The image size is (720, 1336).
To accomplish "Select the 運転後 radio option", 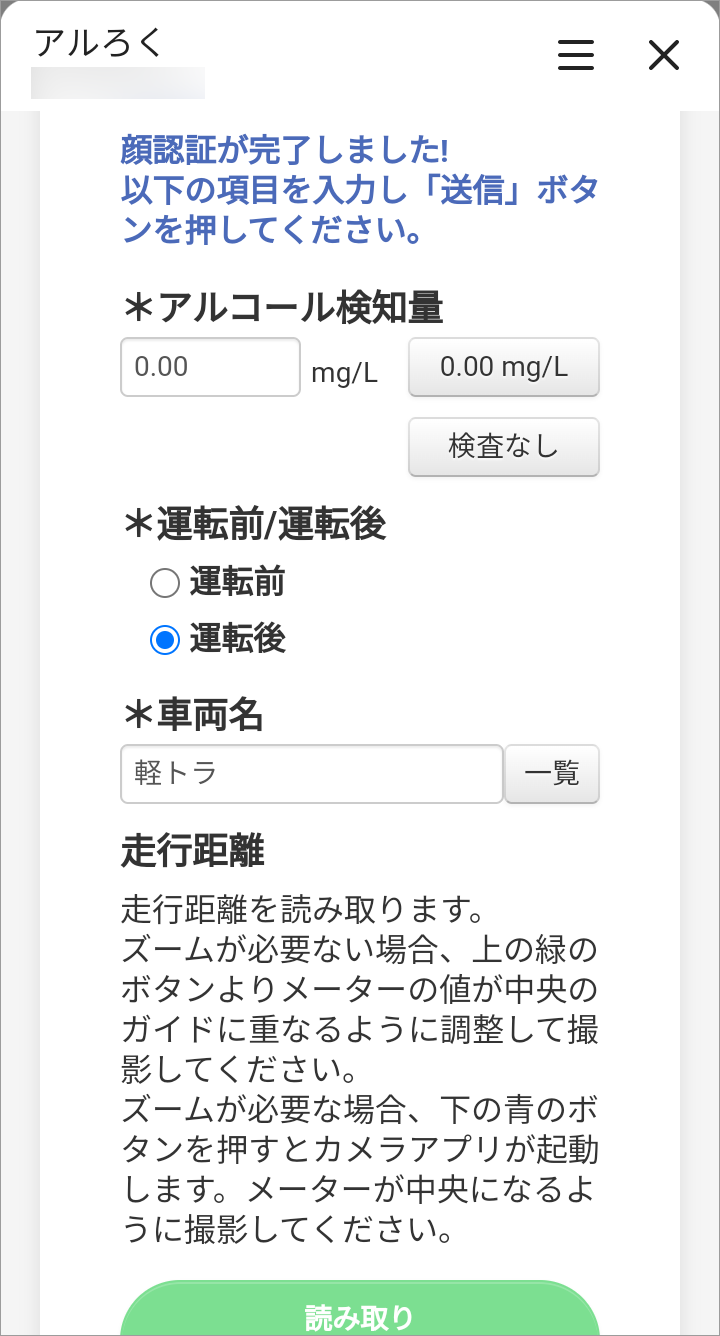I will click(x=165, y=639).
